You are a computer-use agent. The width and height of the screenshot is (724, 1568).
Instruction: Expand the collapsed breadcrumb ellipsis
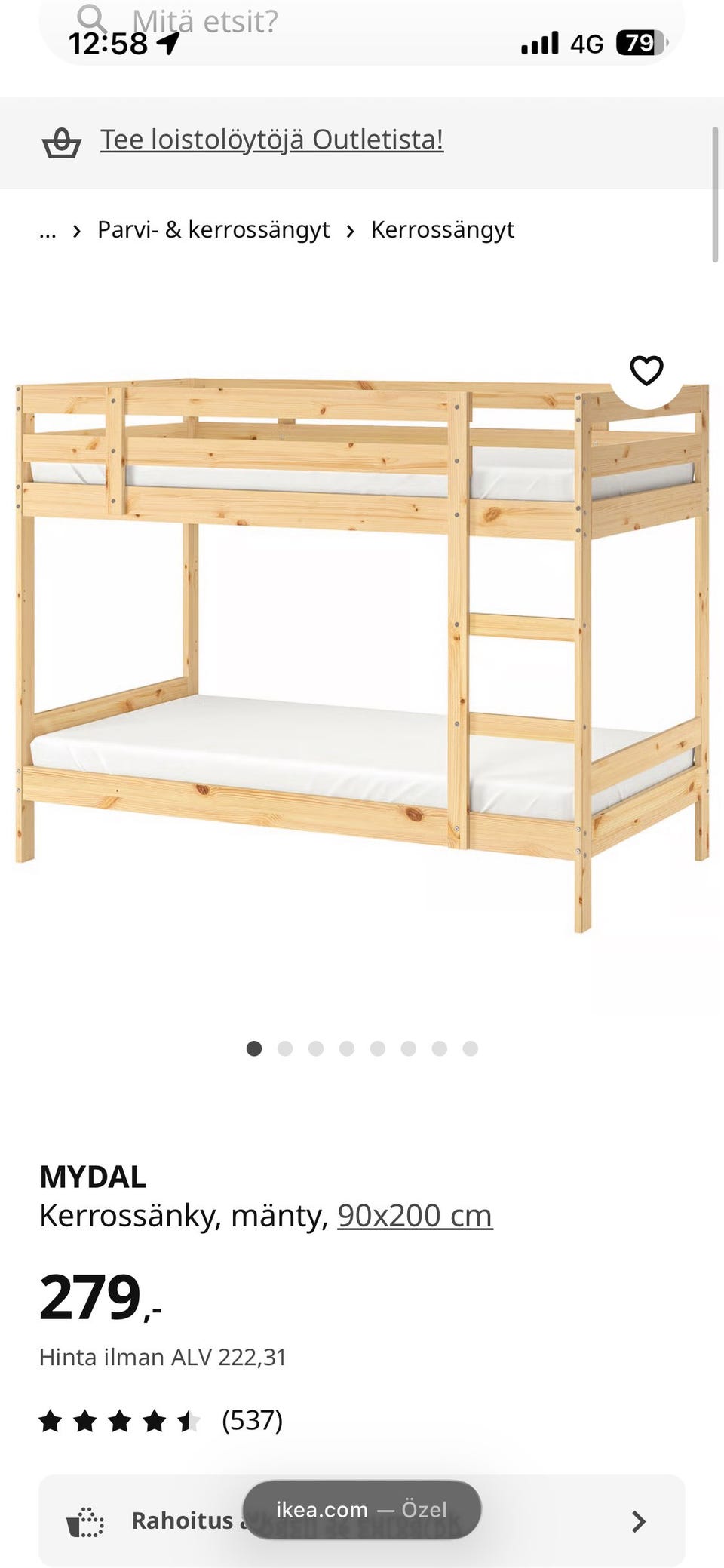[48, 230]
